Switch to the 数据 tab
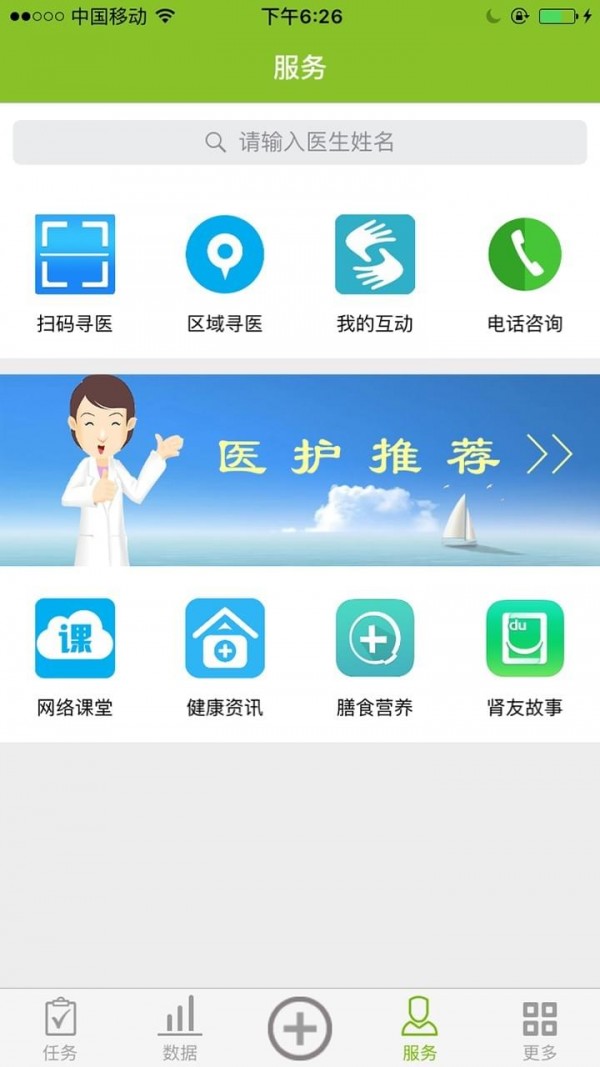This screenshot has height=1067, width=600. 180,1028
